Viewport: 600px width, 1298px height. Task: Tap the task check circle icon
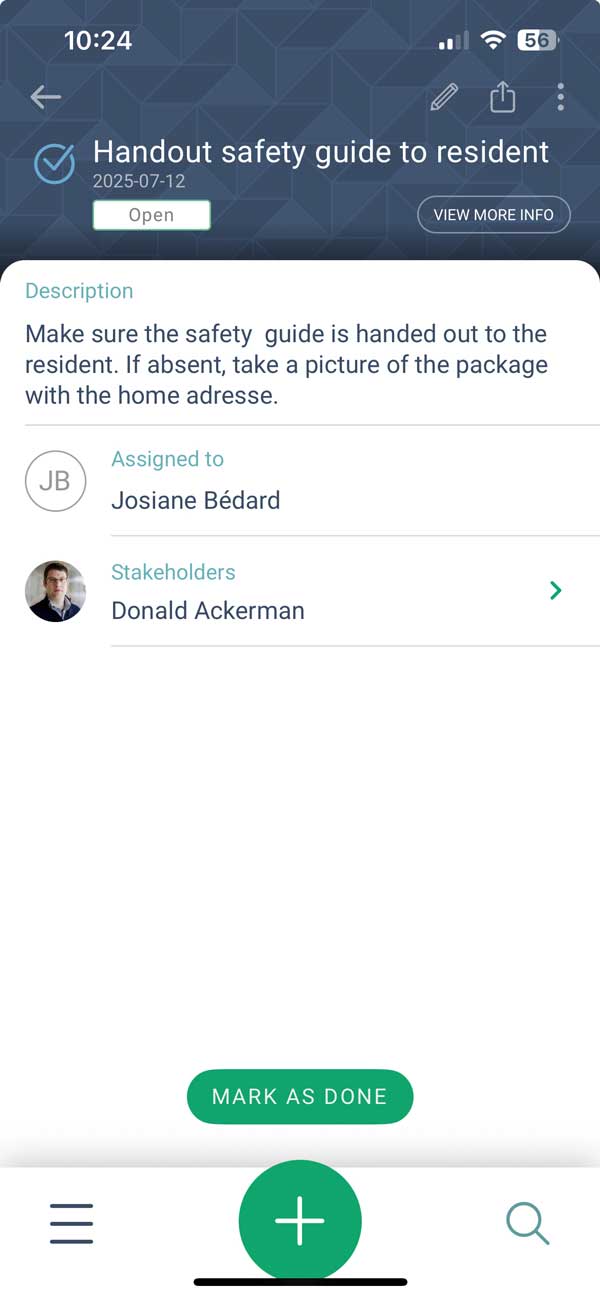(54, 164)
